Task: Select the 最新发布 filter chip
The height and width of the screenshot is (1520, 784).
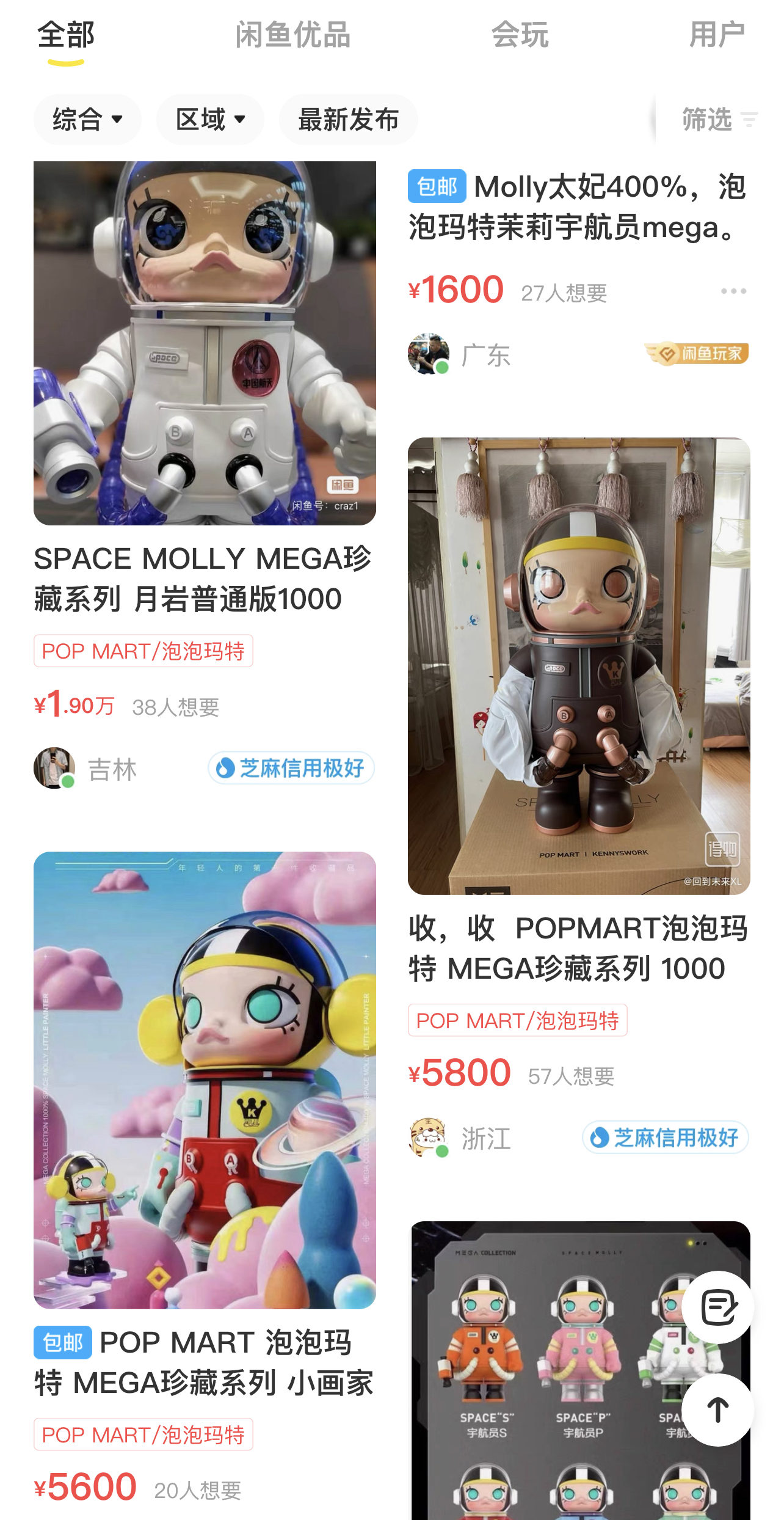Action: click(x=348, y=119)
